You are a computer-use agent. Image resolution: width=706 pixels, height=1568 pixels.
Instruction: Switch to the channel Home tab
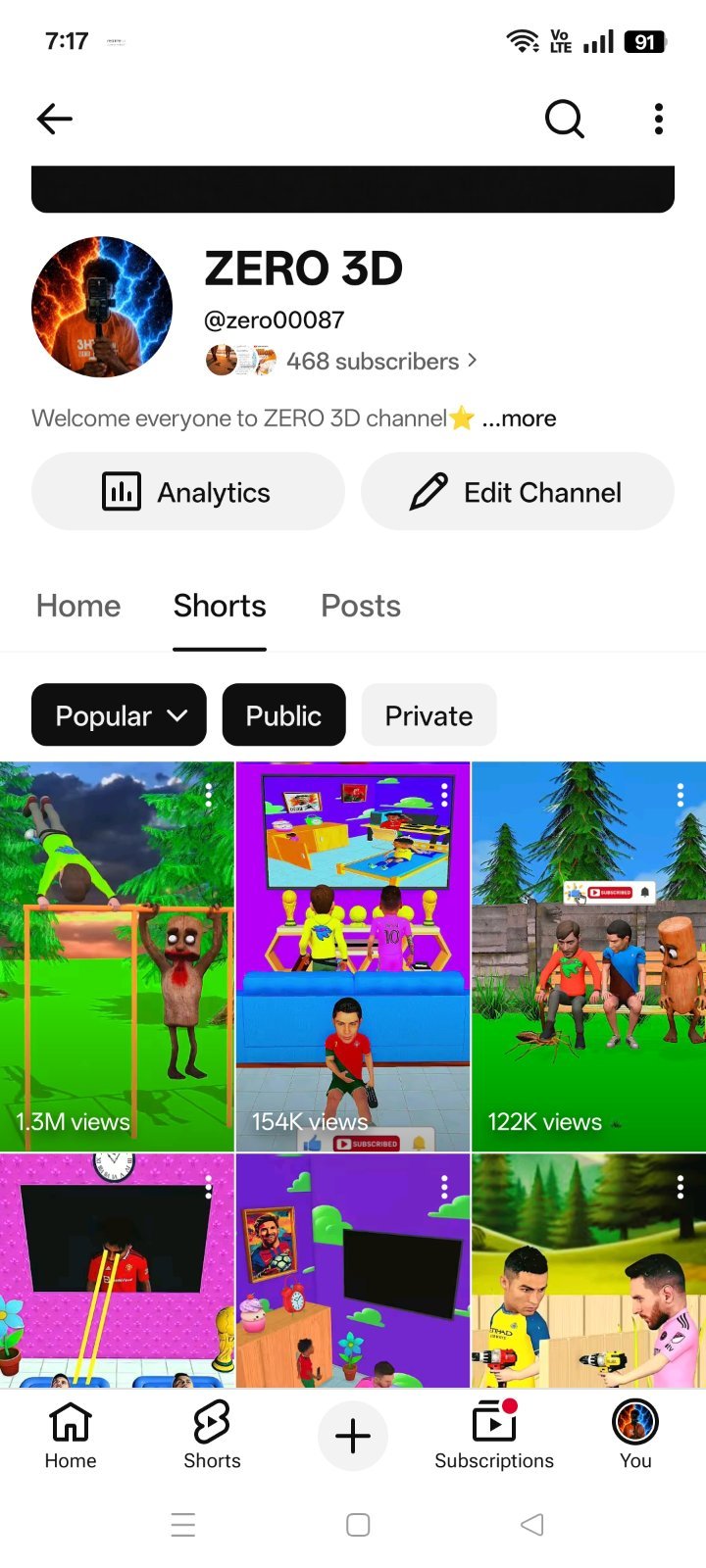pyautogui.click(x=78, y=606)
